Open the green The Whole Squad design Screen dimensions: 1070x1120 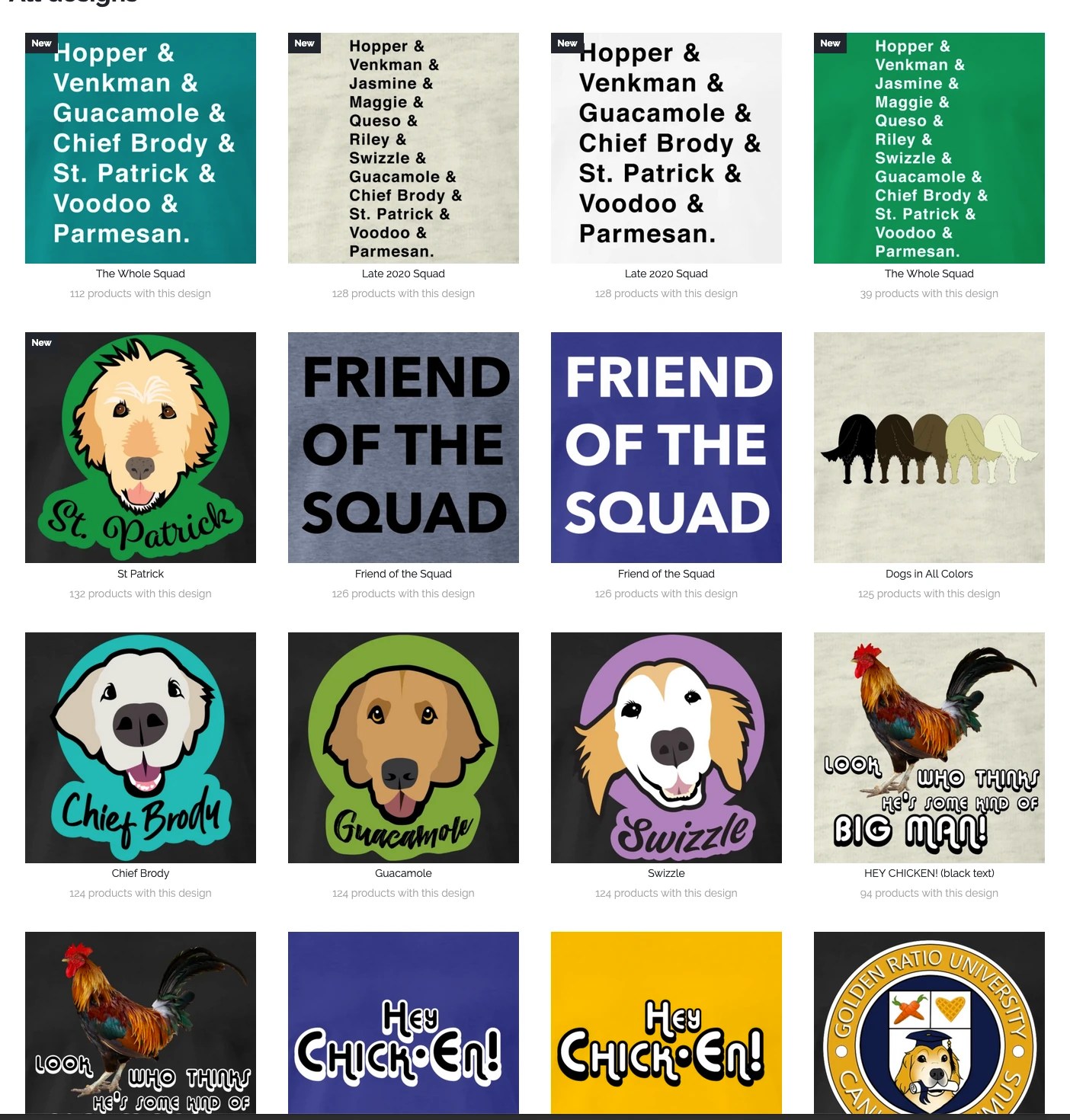[x=929, y=148]
